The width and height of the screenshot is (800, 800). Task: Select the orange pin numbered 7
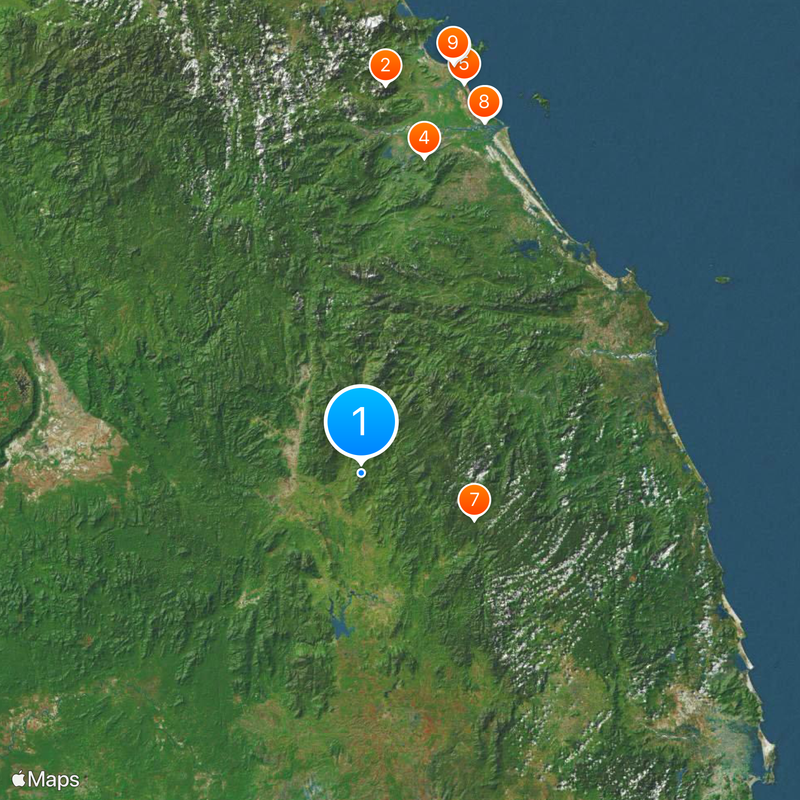point(474,500)
